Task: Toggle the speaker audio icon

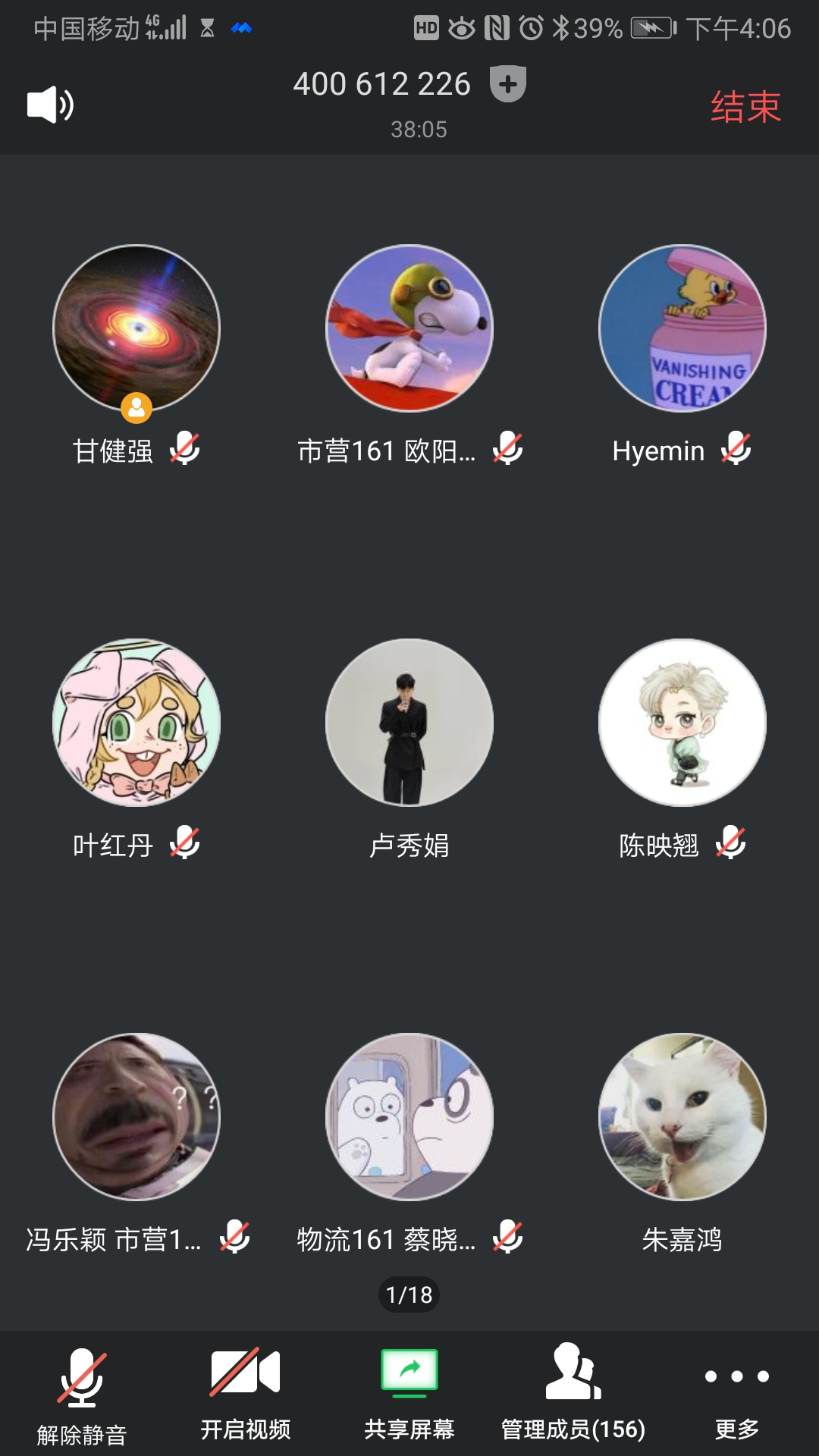Action: point(50,105)
